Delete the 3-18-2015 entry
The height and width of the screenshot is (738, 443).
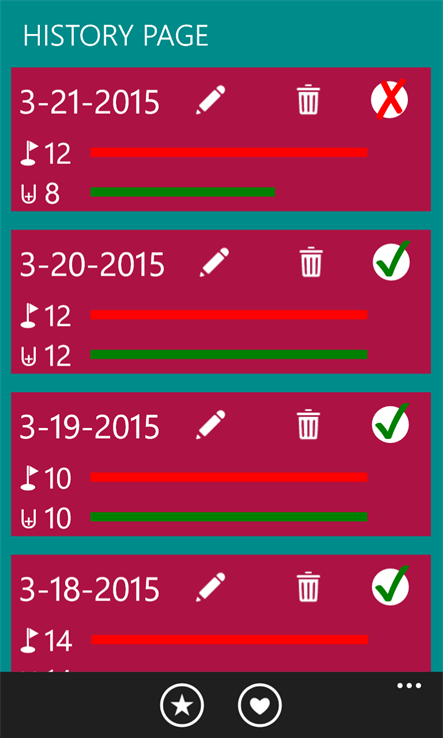pyautogui.click(x=309, y=587)
